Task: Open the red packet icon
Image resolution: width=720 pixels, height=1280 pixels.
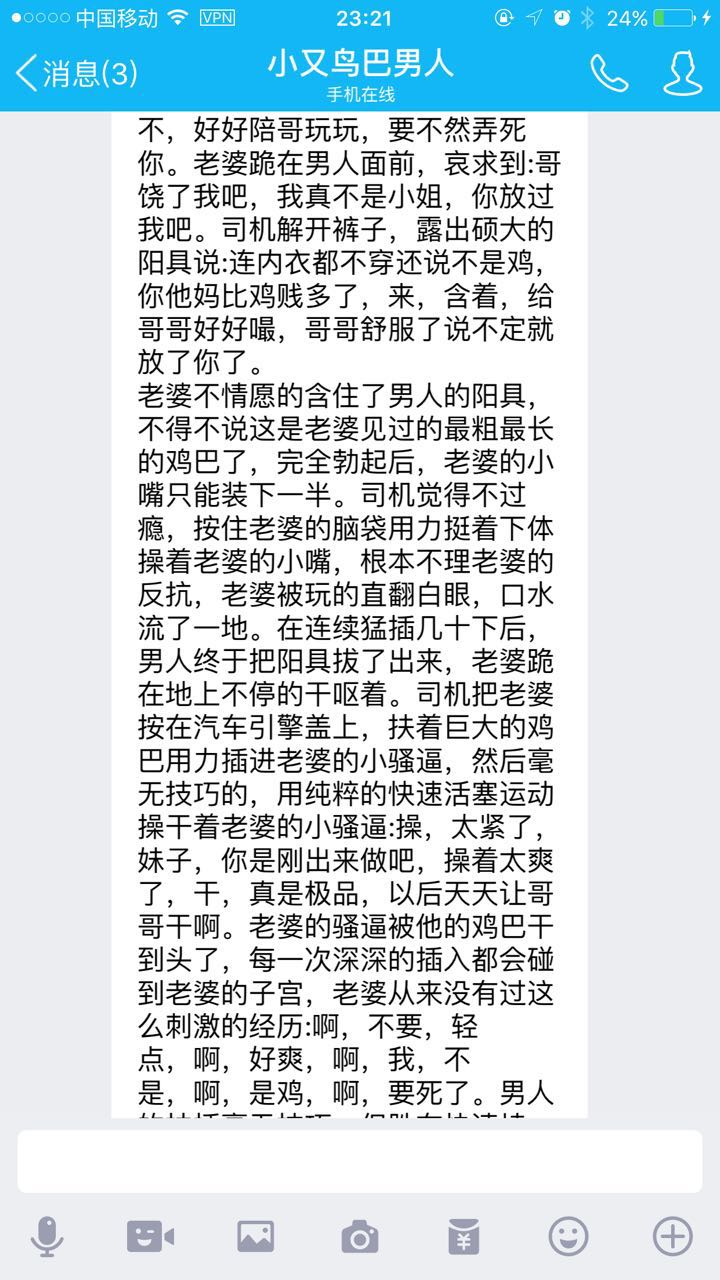Action: (464, 1237)
